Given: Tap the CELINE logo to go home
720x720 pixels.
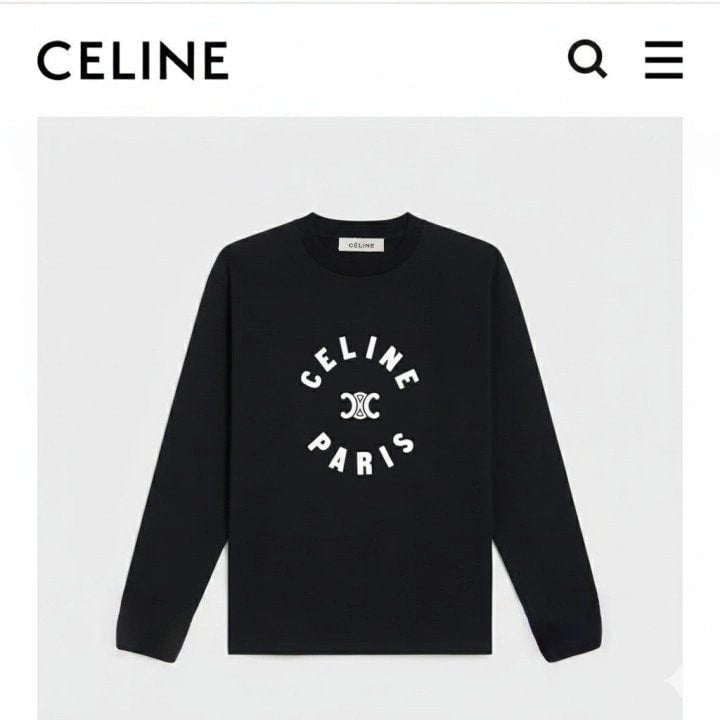Looking at the screenshot, I should point(133,61).
